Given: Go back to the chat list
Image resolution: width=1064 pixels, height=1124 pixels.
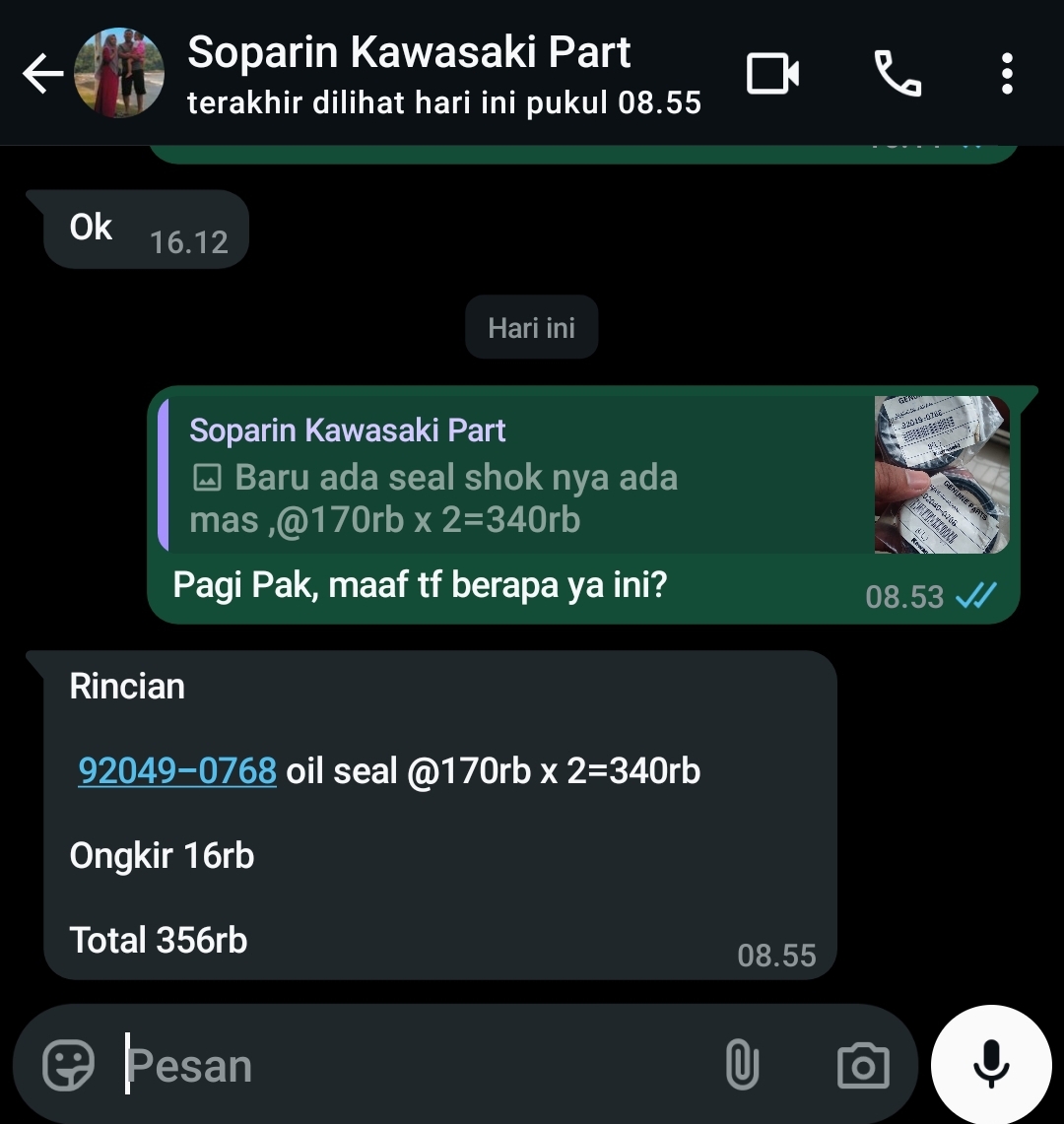Looking at the screenshot, I should point(41,74).
